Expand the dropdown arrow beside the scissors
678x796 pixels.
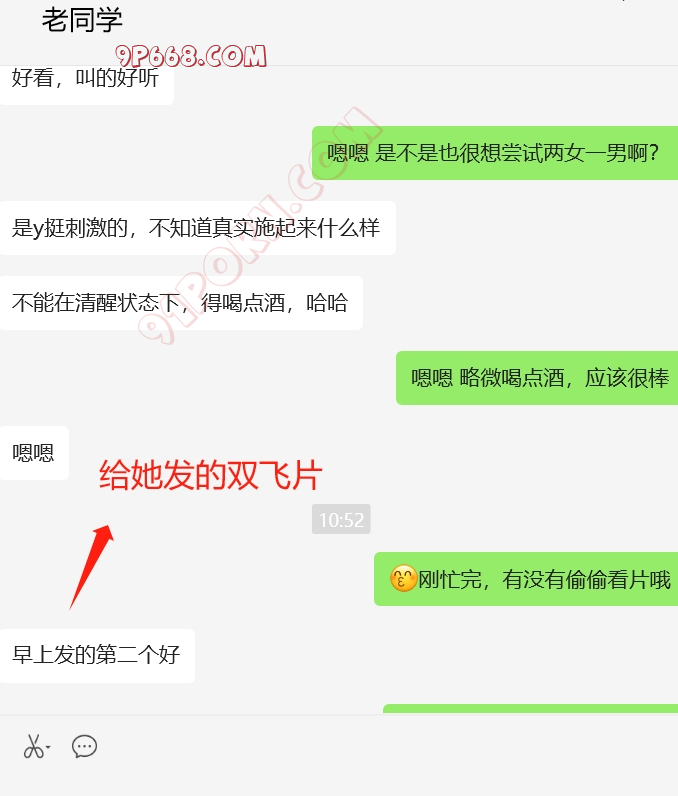(x=48, y=746)
